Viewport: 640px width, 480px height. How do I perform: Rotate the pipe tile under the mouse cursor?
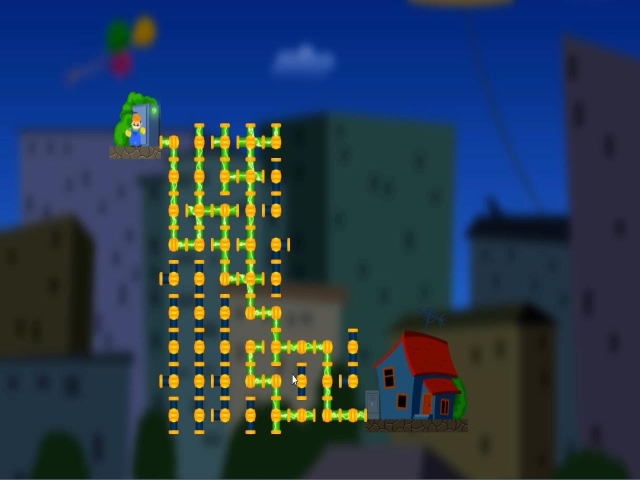[301, 381]
